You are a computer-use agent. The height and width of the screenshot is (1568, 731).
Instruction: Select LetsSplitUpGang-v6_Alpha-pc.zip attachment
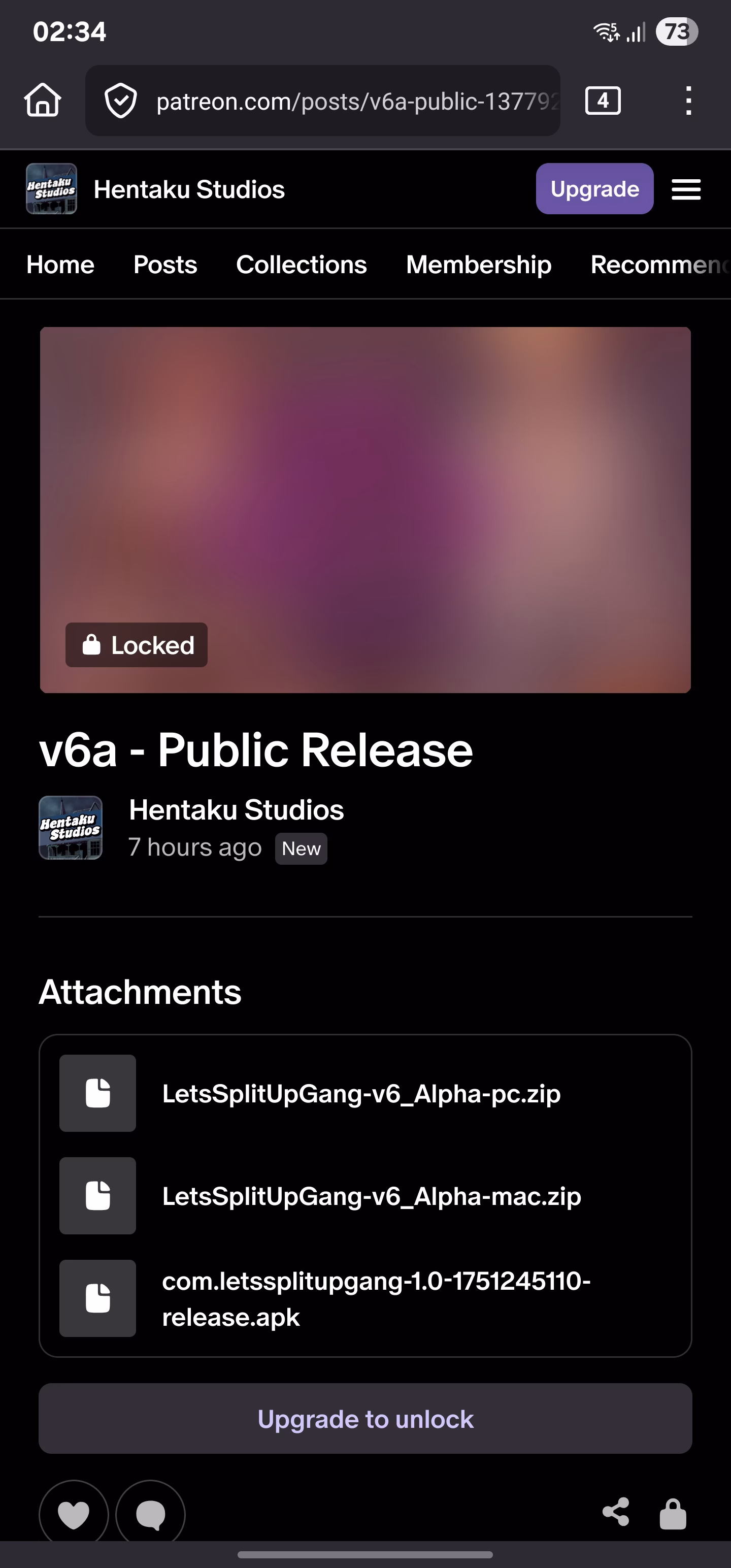tap(361, 1094)
